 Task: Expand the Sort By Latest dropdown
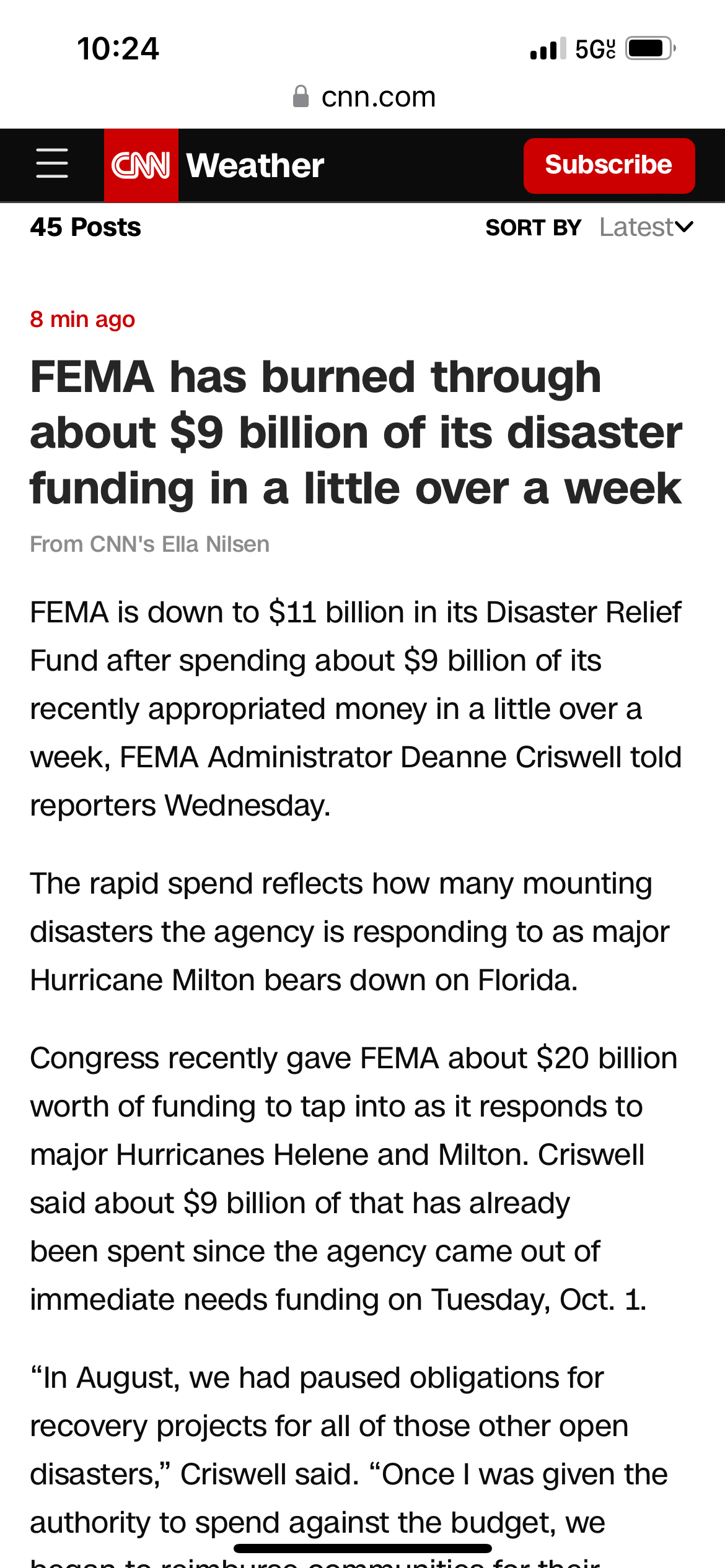coord(646,227)
